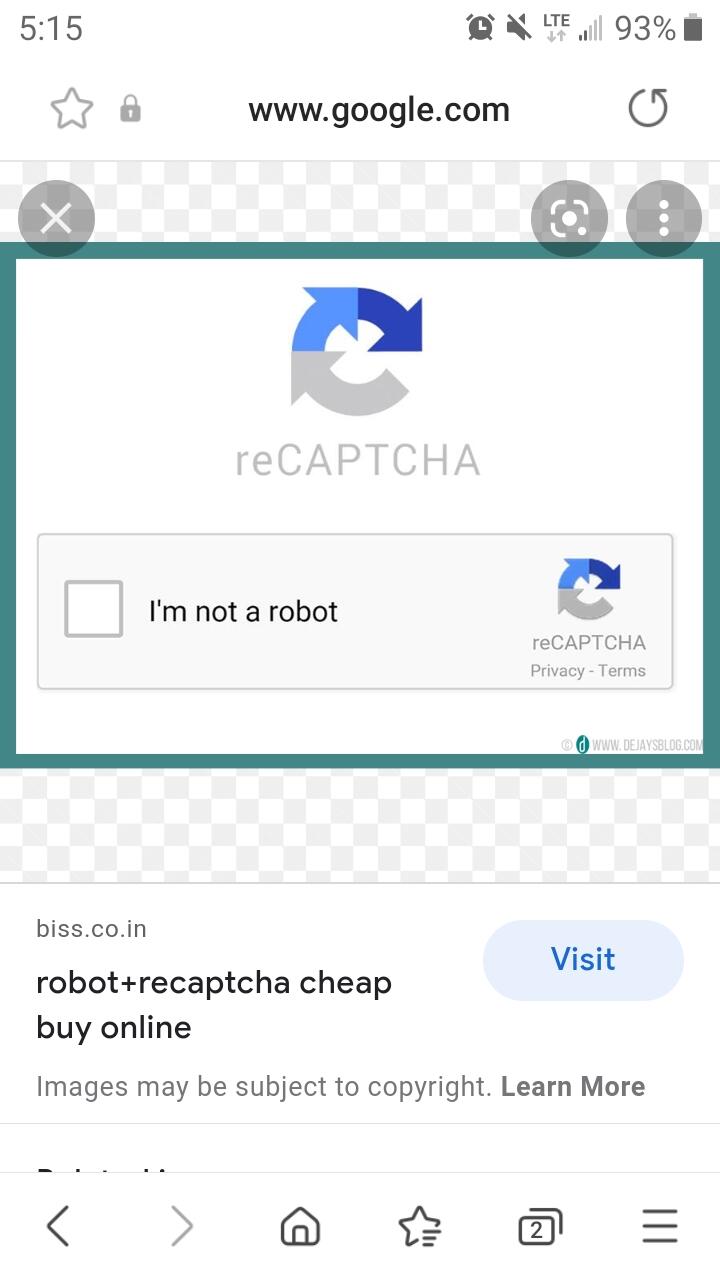Go to the browser home page
720x1280 pixels.
(x=300, y=1225)
